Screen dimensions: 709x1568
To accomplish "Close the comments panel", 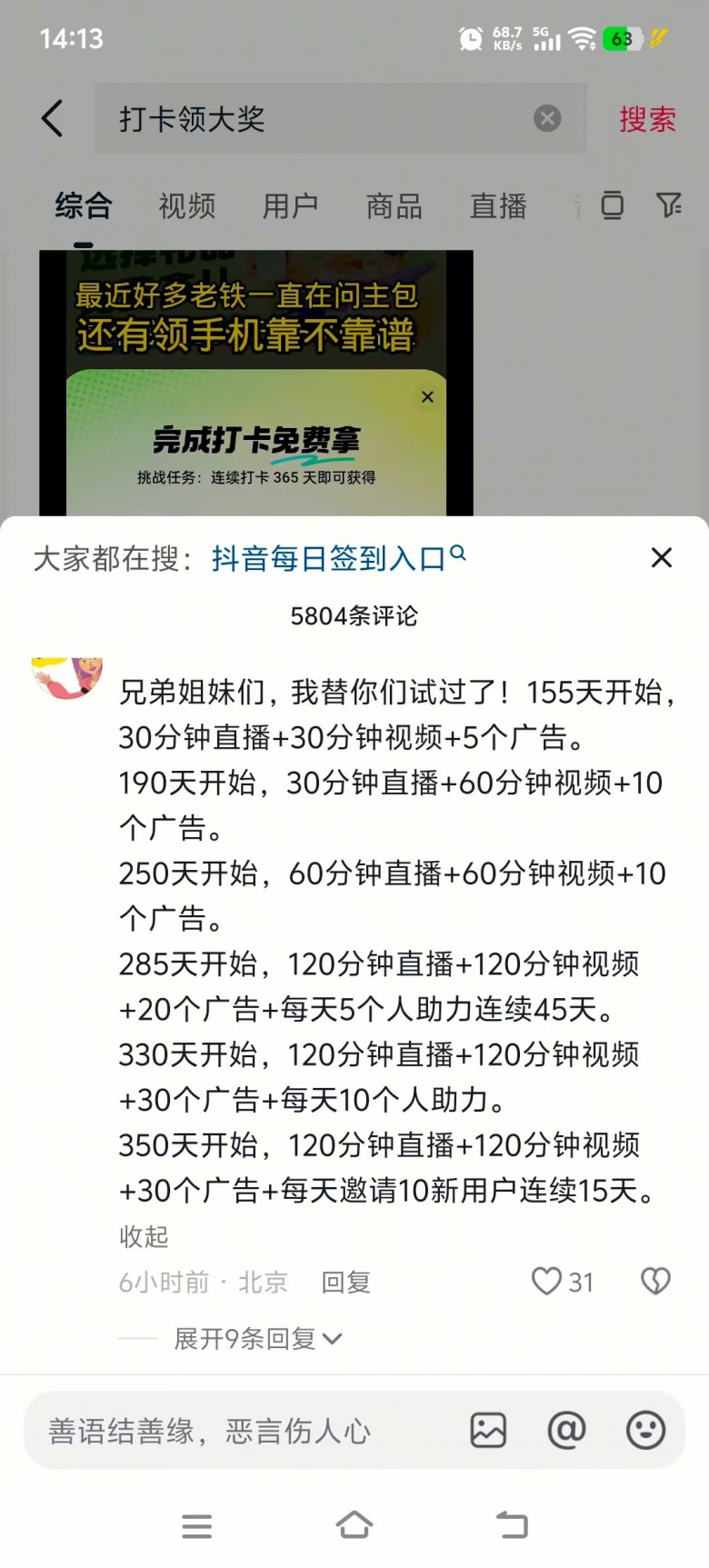I will coord(662,557).
